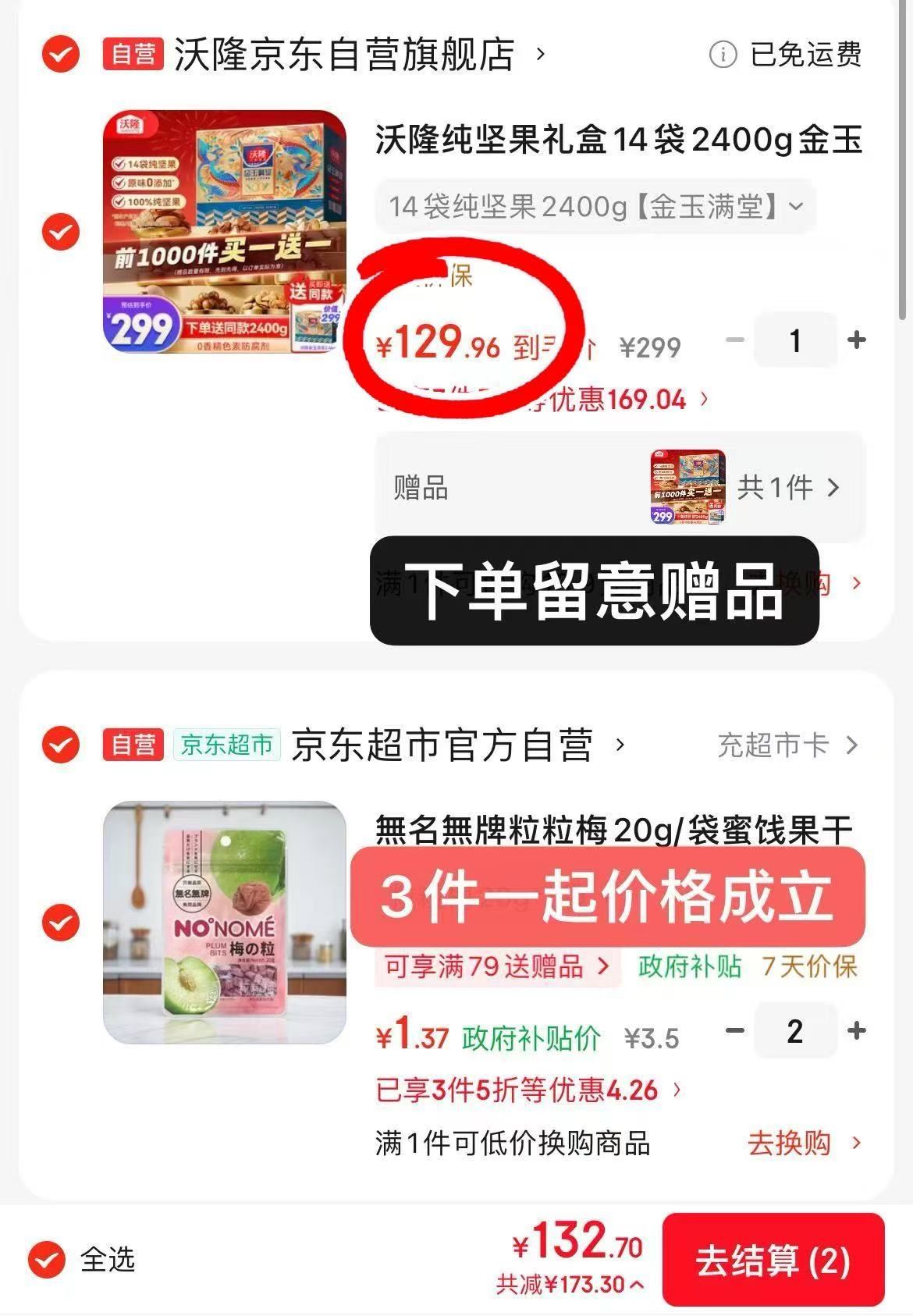Open the 沃隆纯坚果礼盒 product image
Image resolution: width=913 pixels, height=1316 pixels.
click(x=225, y=231)
